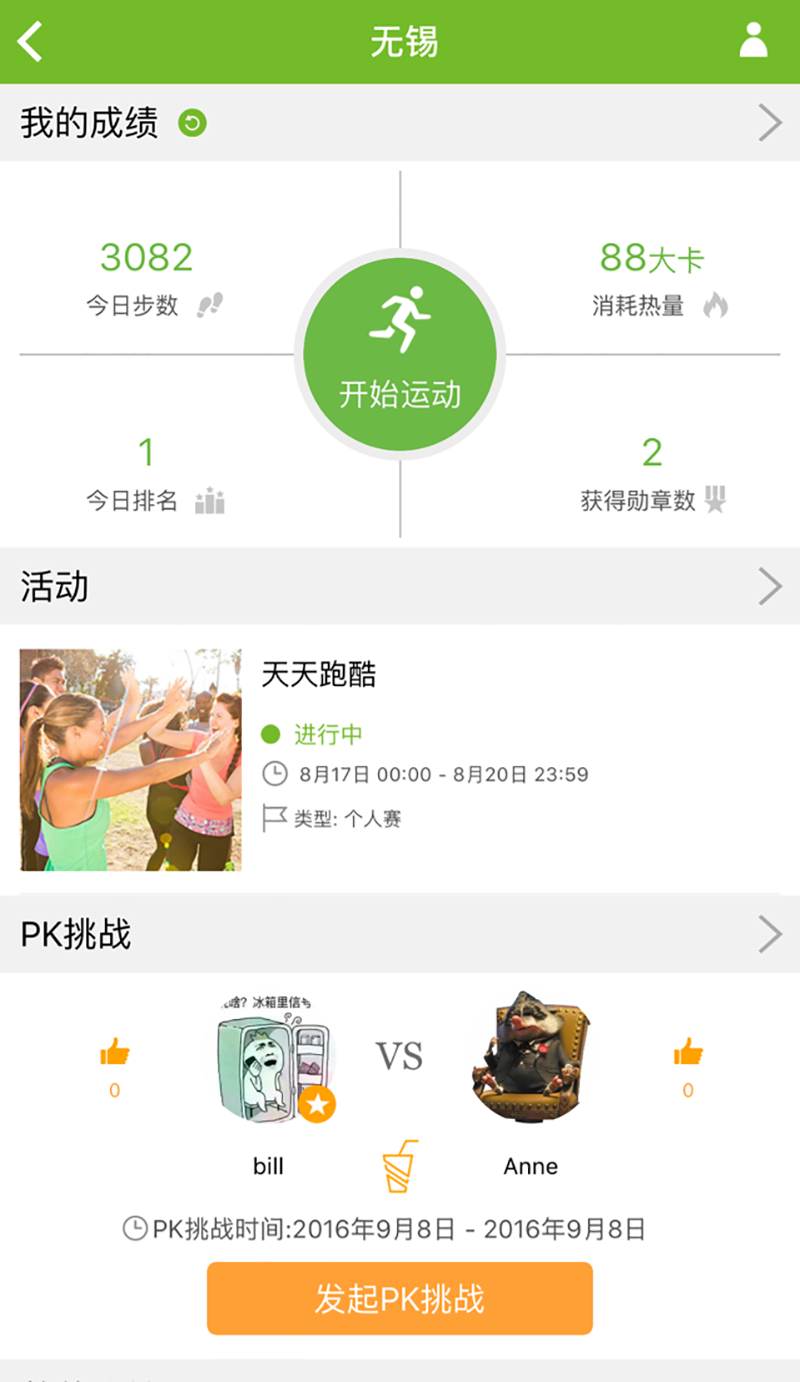Open the 活动 section via its chevron

[x=770, y=586]
